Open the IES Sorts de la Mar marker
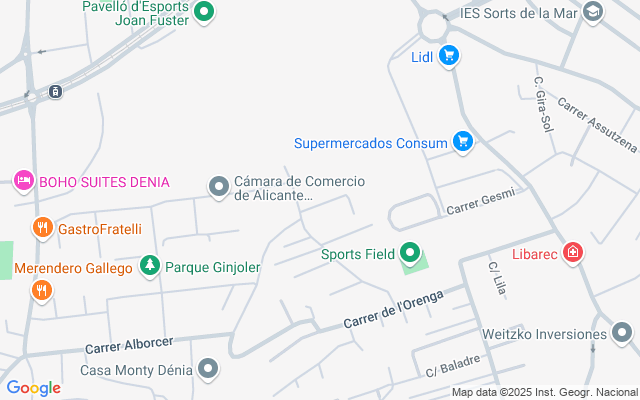 pyautogui.click(x=592, y=13)
